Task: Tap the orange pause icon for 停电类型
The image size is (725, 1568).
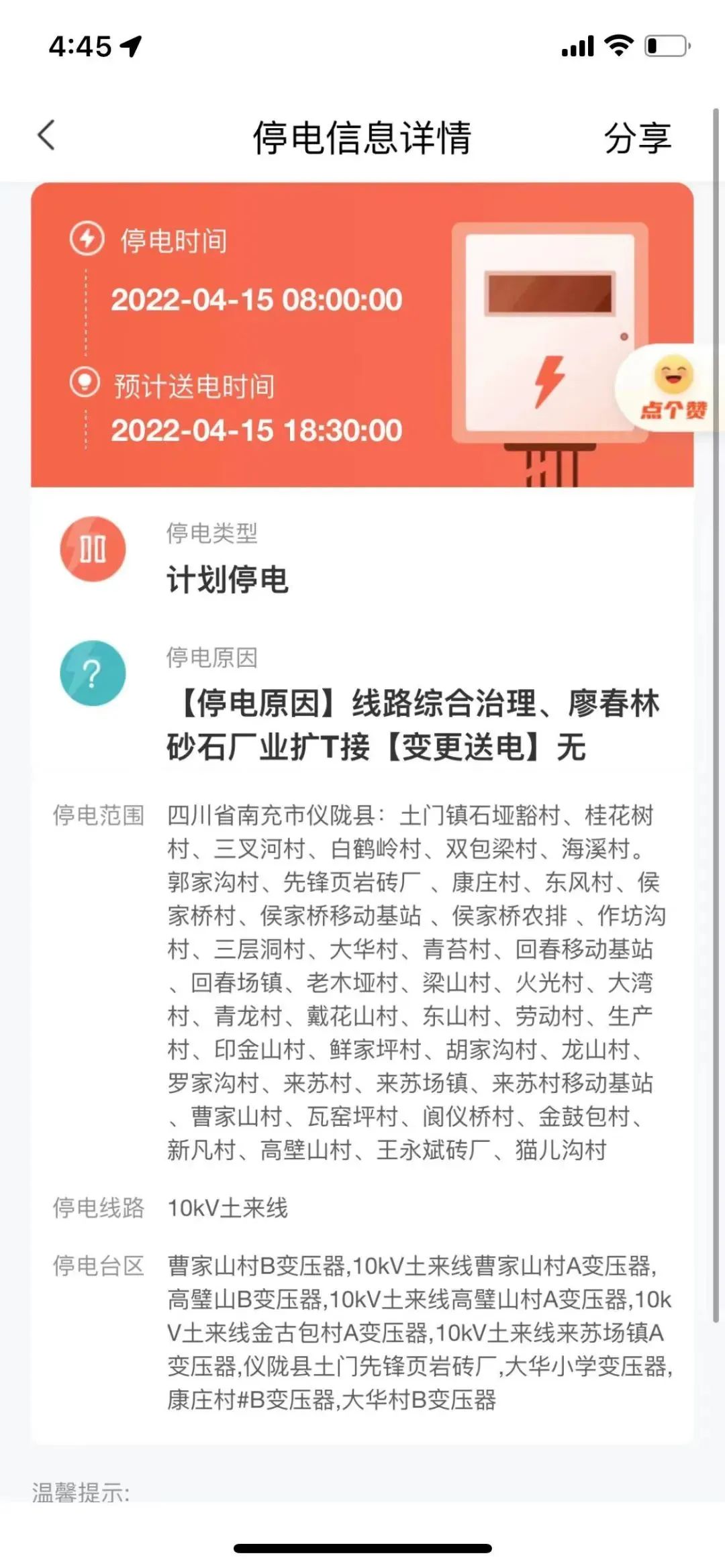Action: [x=94, y=548]
